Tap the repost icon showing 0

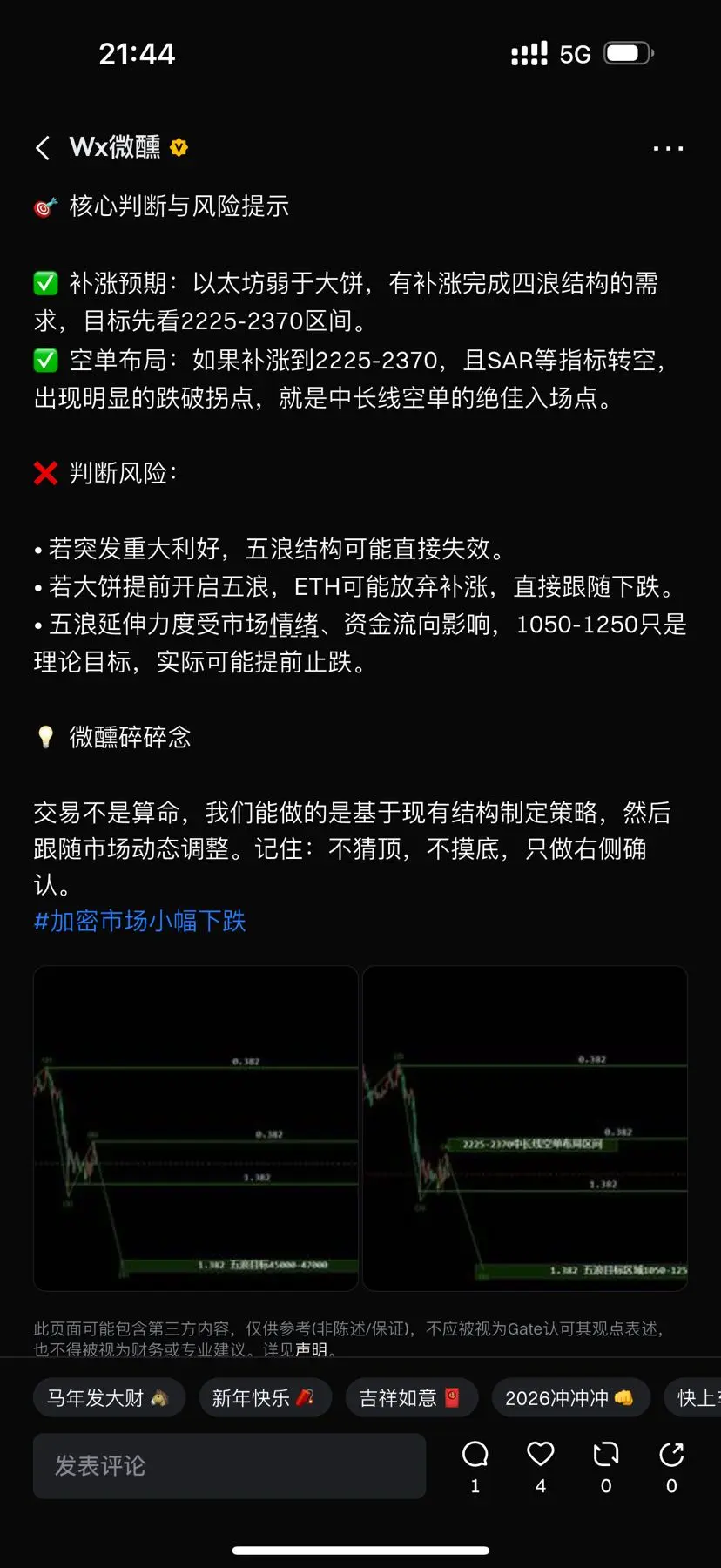pos(605,1454)
